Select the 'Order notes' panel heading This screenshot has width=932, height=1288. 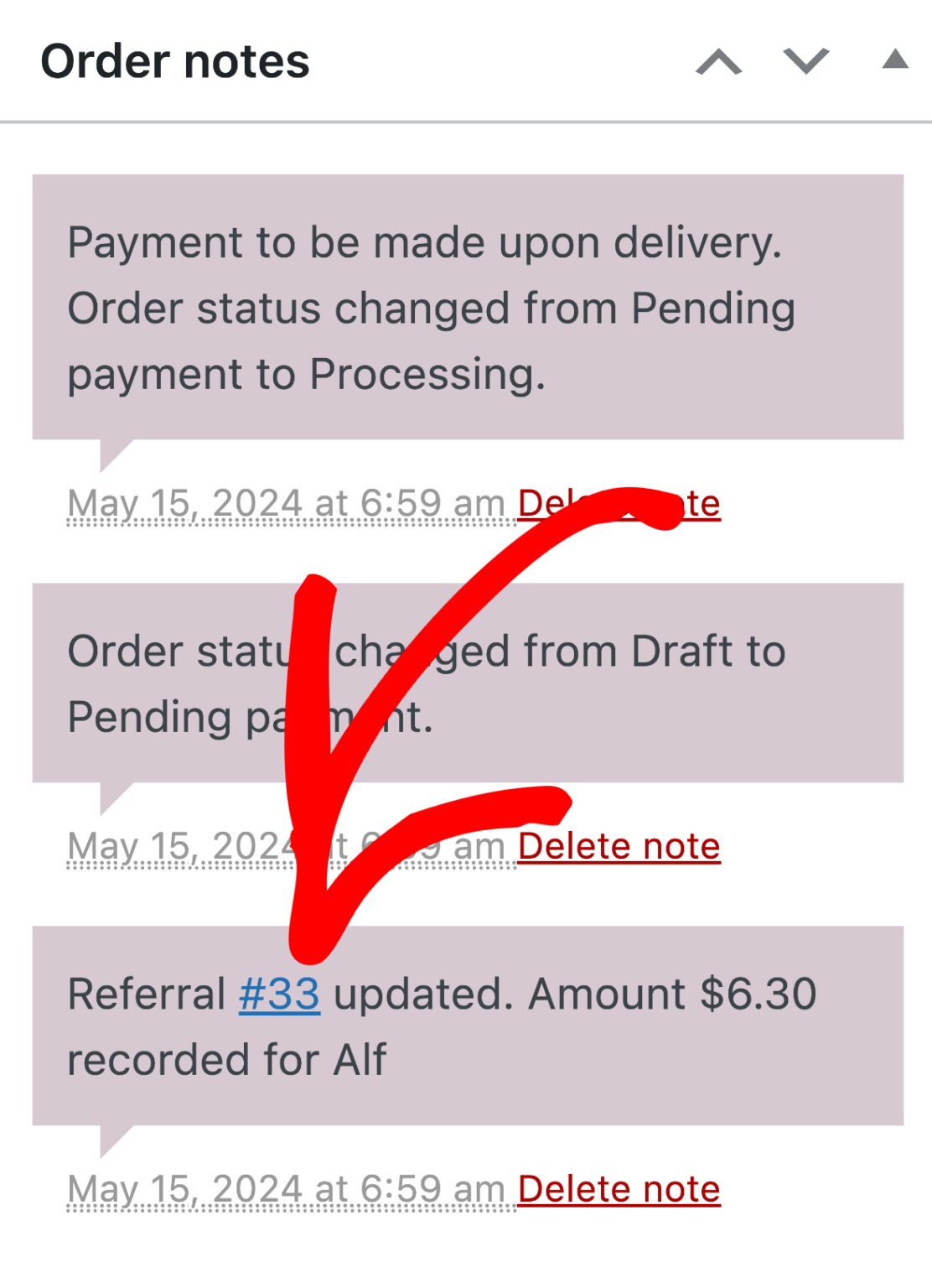(176, 60)
